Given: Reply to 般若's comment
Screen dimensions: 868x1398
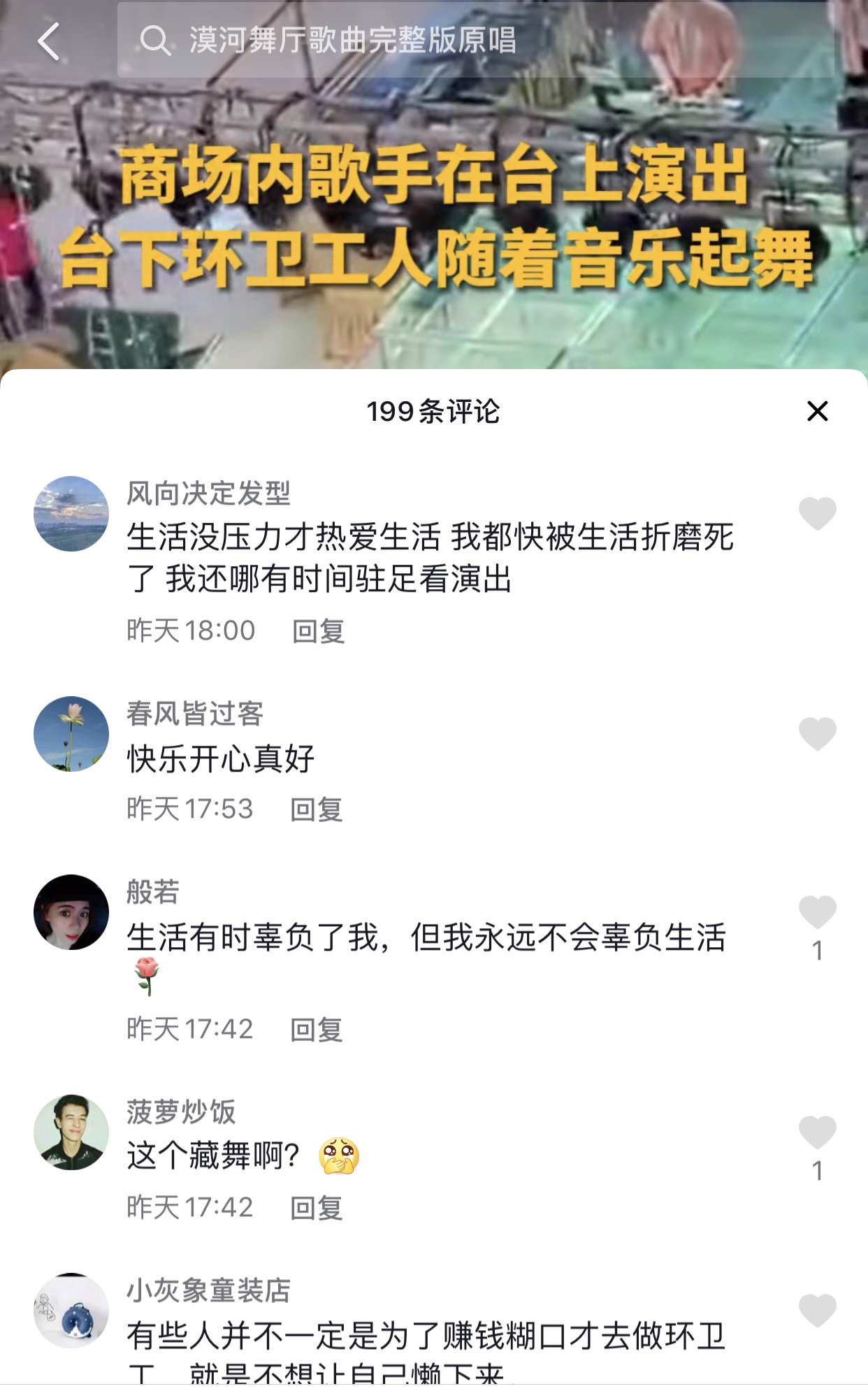Looking at the screenshot, I should [x=317, y=1030].
